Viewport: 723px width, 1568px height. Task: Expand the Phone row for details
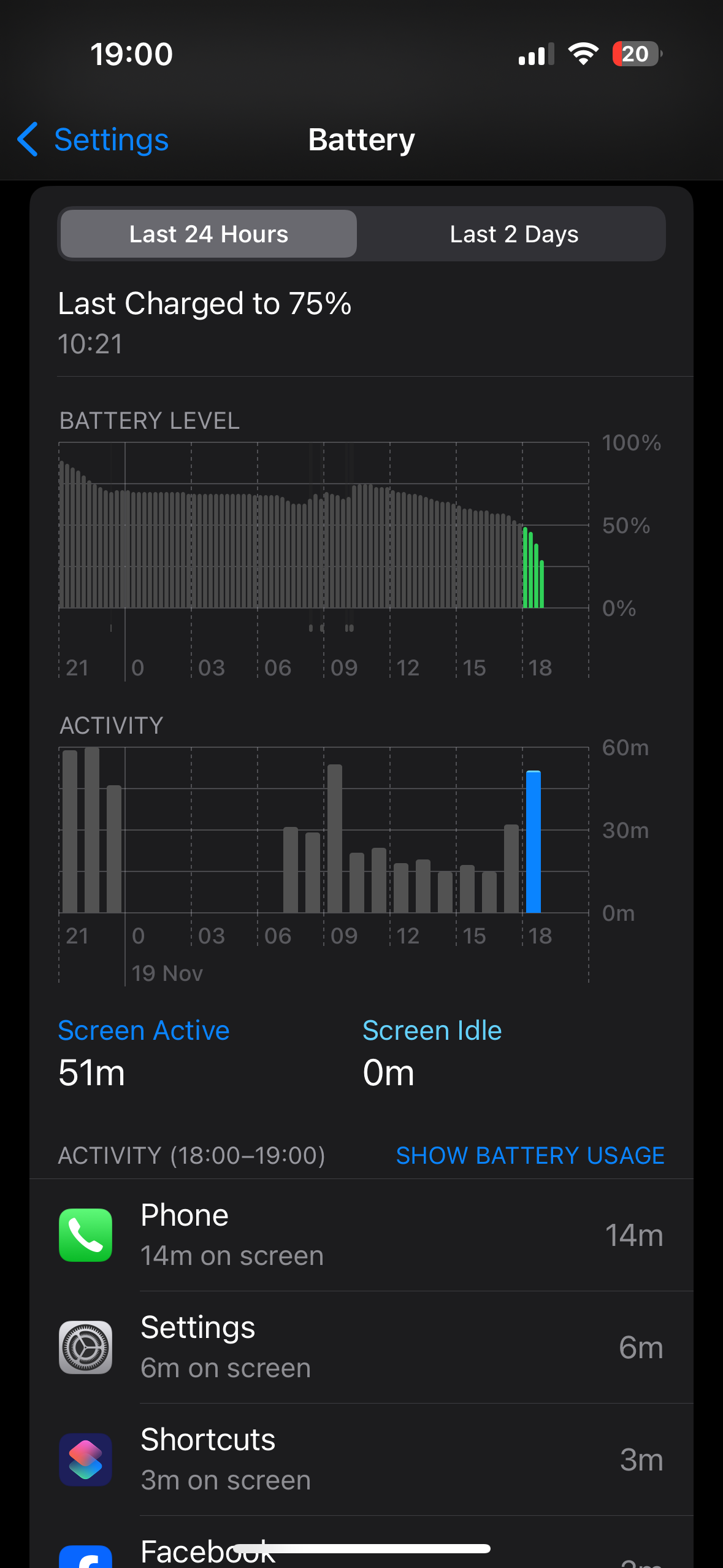pos(362,1235)
